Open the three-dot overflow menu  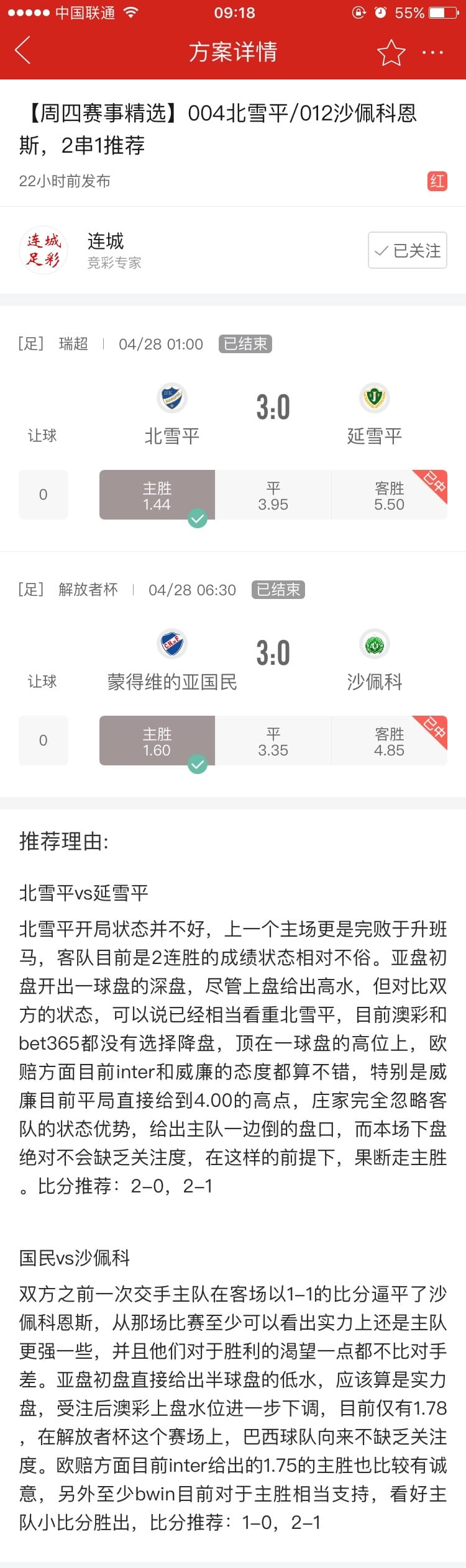click(x=432, y=52)
